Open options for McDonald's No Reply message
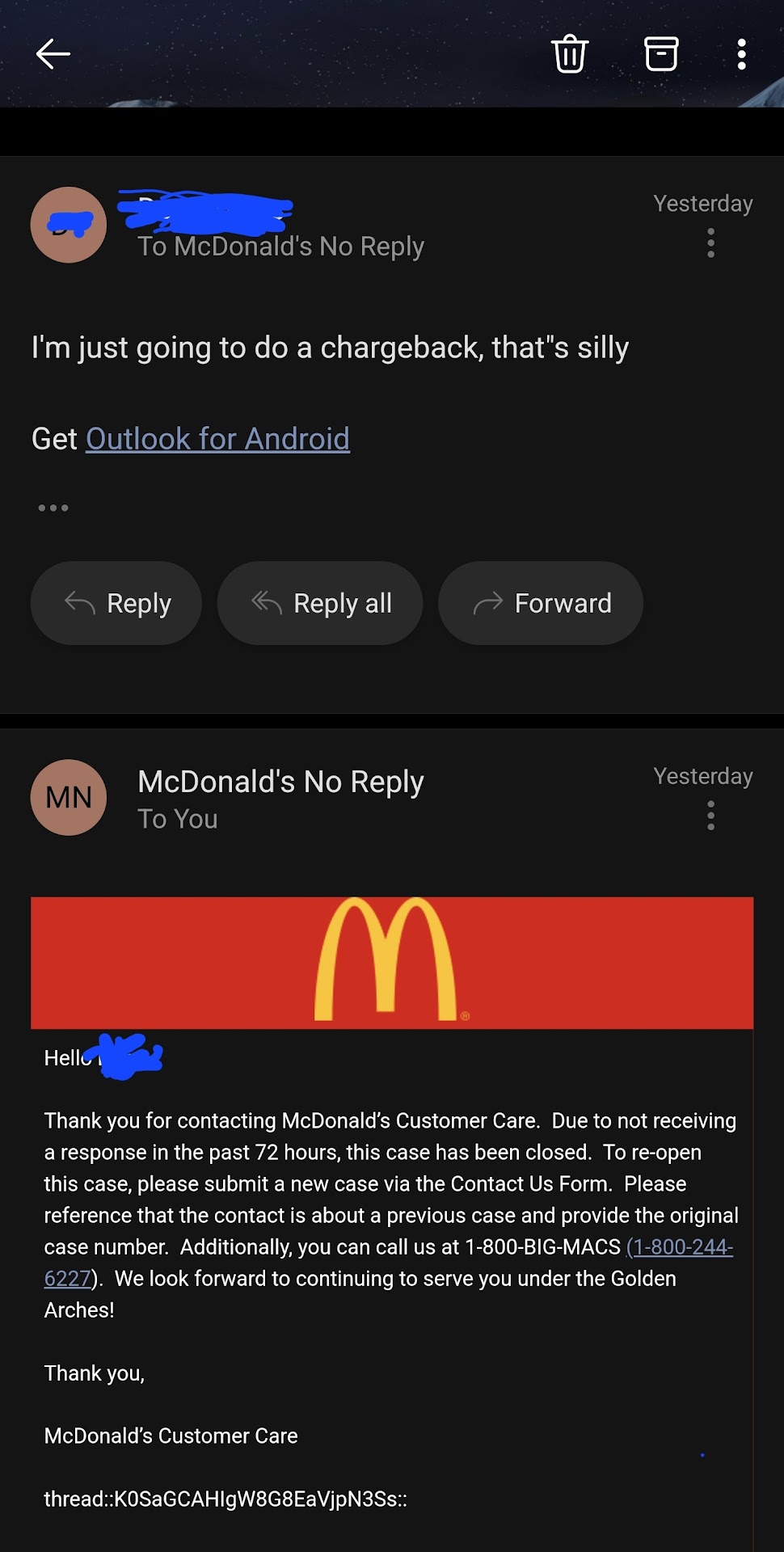Image resolution: width=784 pixels, height=1552 pixels. coord(710,816)
